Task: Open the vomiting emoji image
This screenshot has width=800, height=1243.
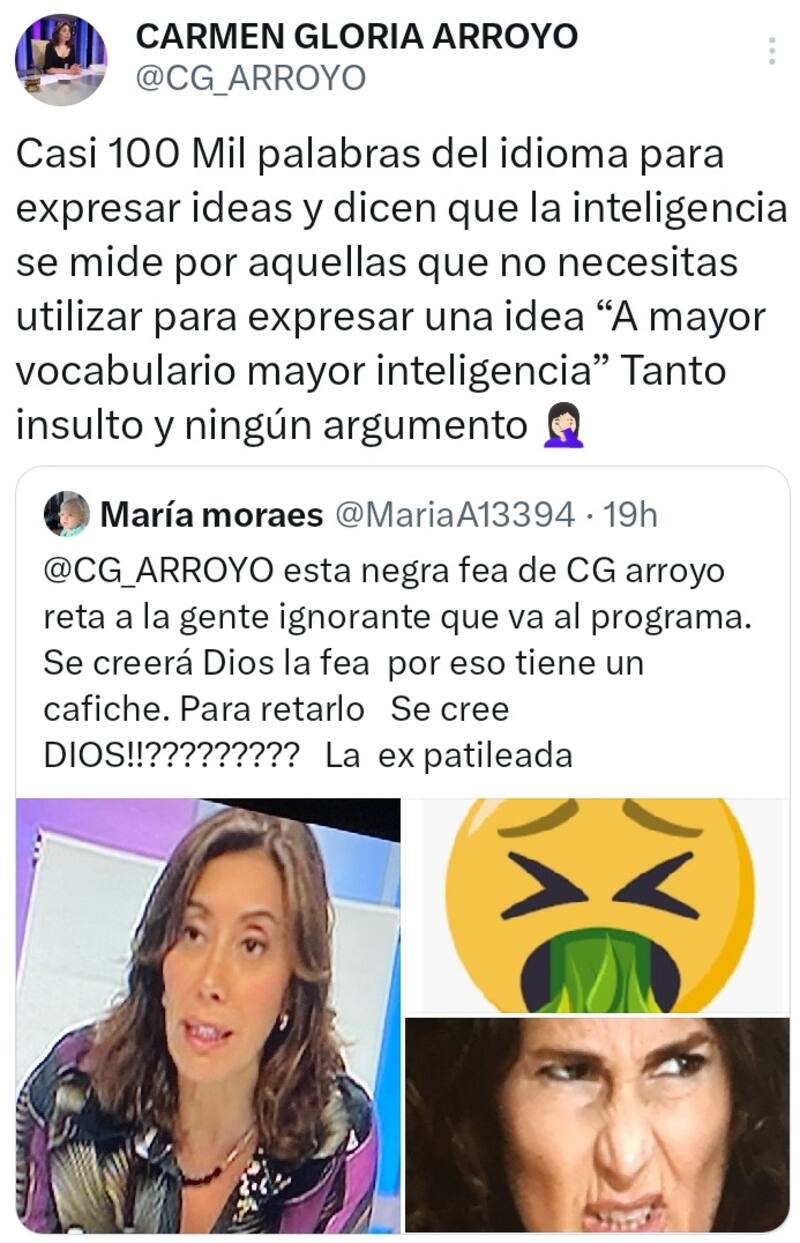Action: tap(595, 900)
